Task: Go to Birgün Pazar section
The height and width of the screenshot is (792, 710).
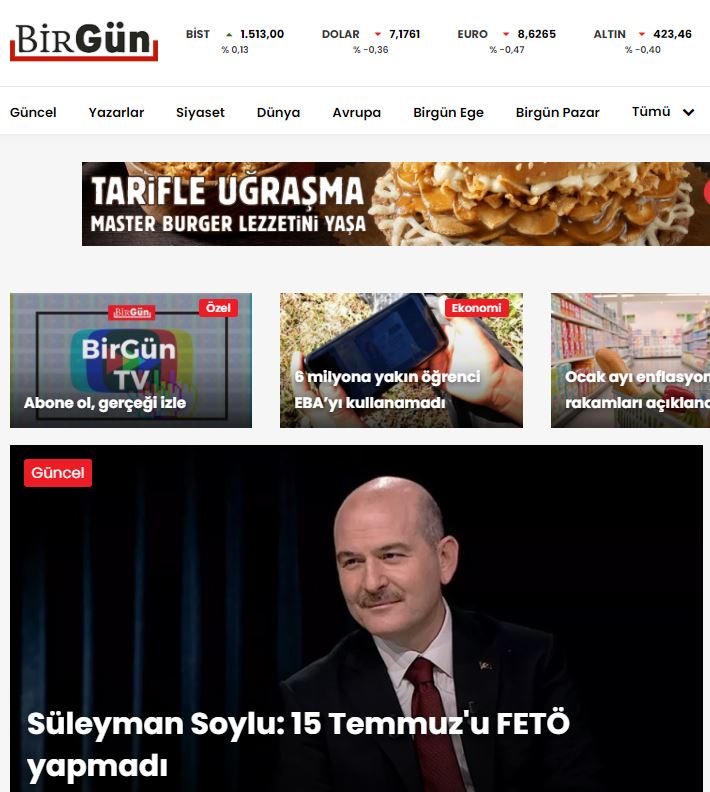Action: click(557, 113)
